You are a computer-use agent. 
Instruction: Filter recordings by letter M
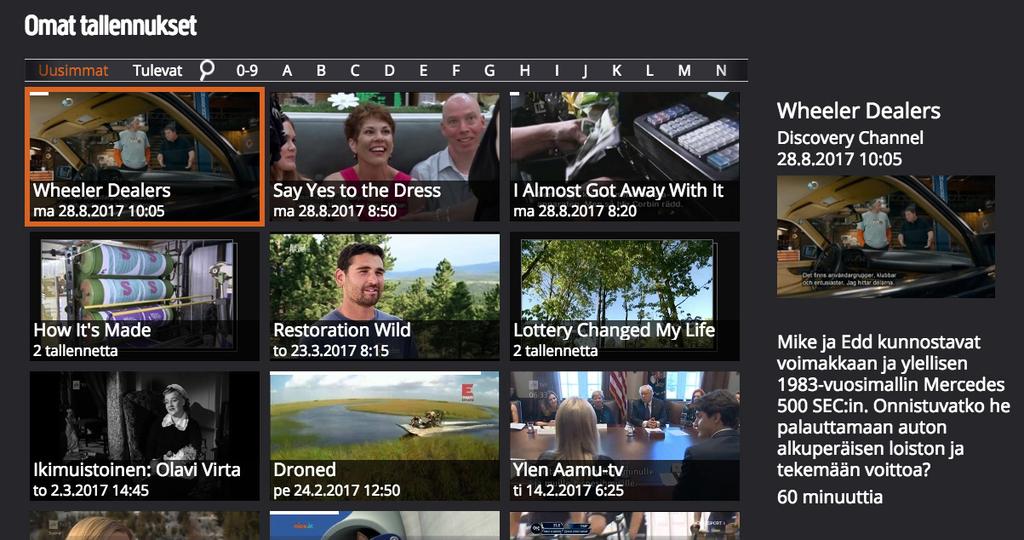[x=684, y=71]
